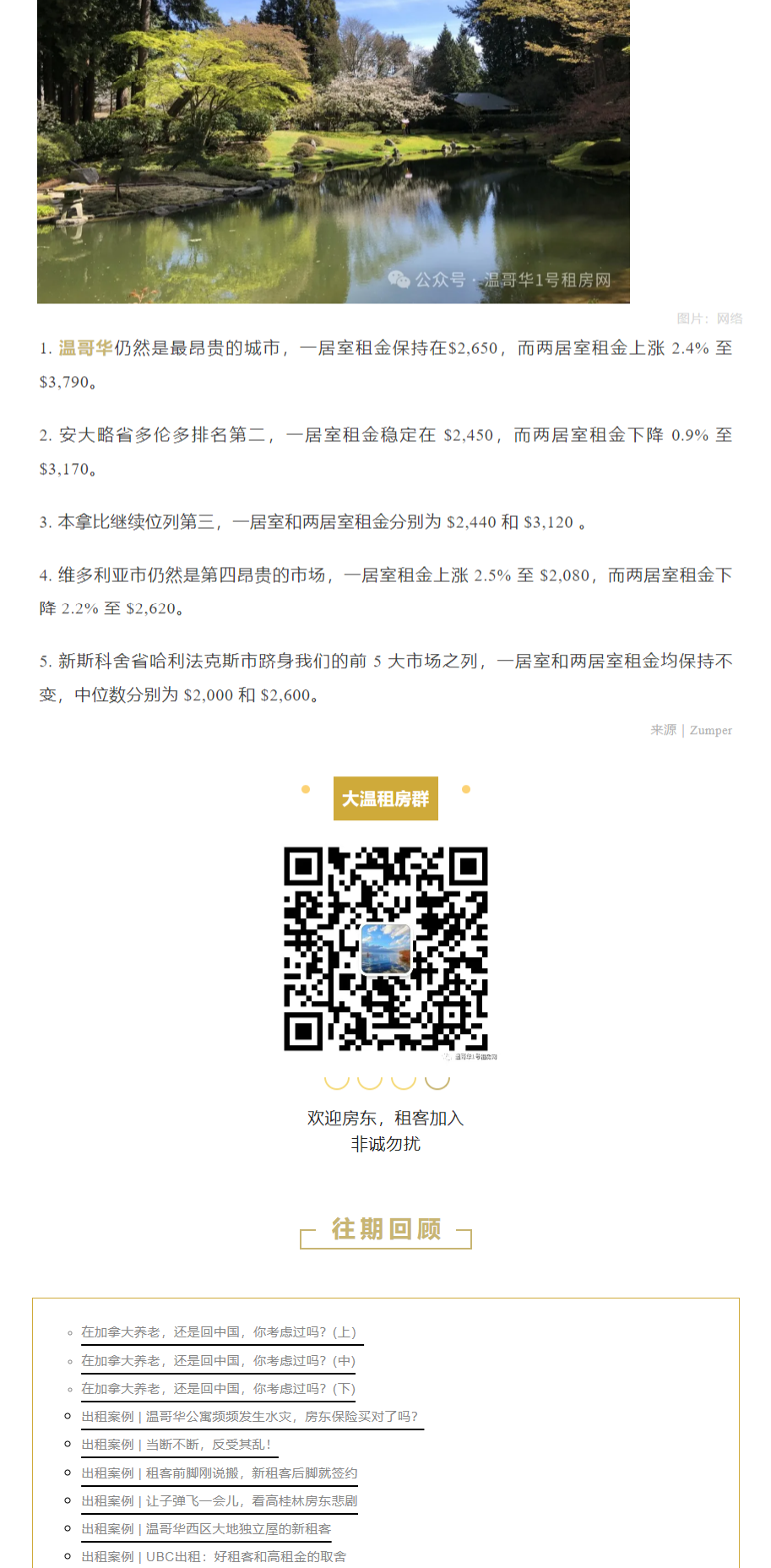This screenshot has width=771, height=1568.
Task: Read 温哥华公寓频频发生水灾 rental case
Action: (250, 1417)
